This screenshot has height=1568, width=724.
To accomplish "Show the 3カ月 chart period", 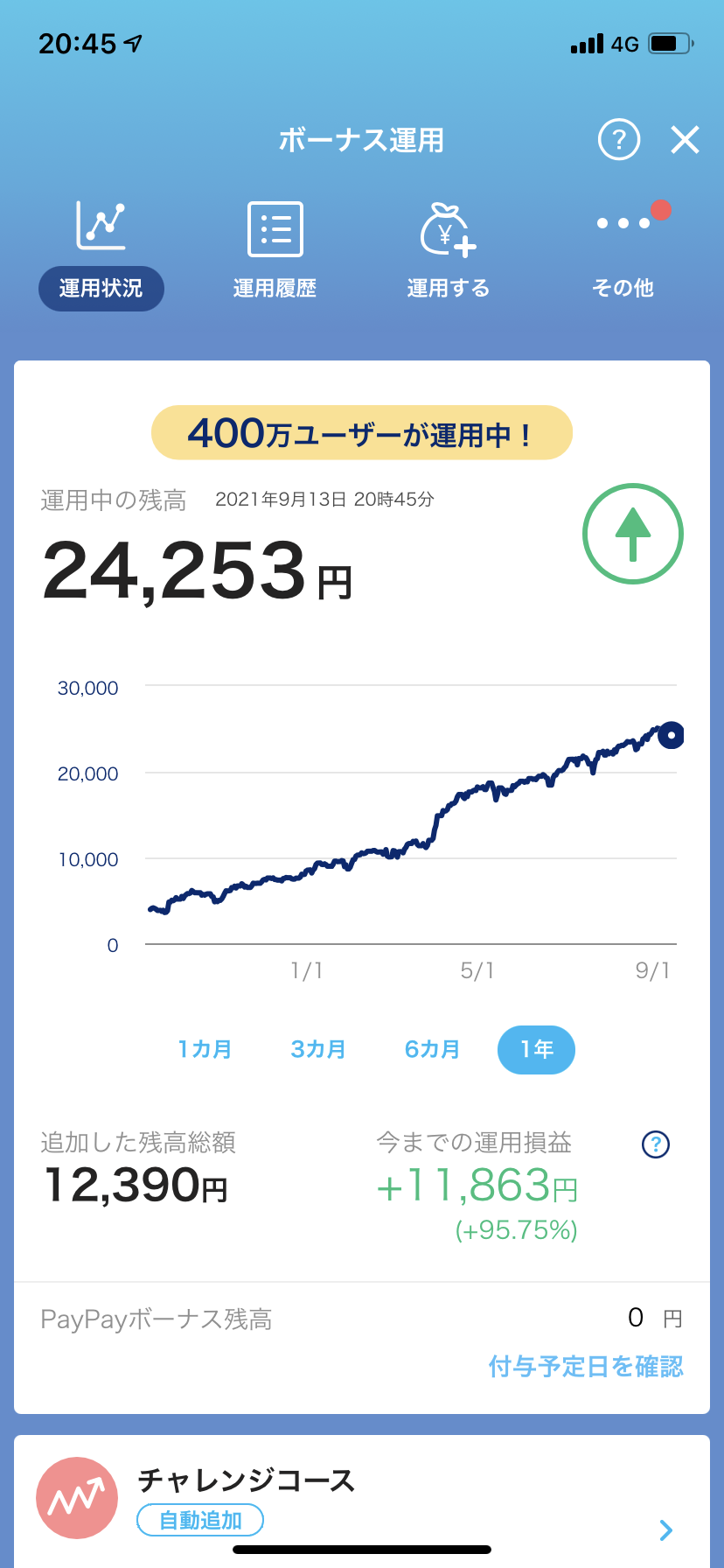I will [318, 1049].
